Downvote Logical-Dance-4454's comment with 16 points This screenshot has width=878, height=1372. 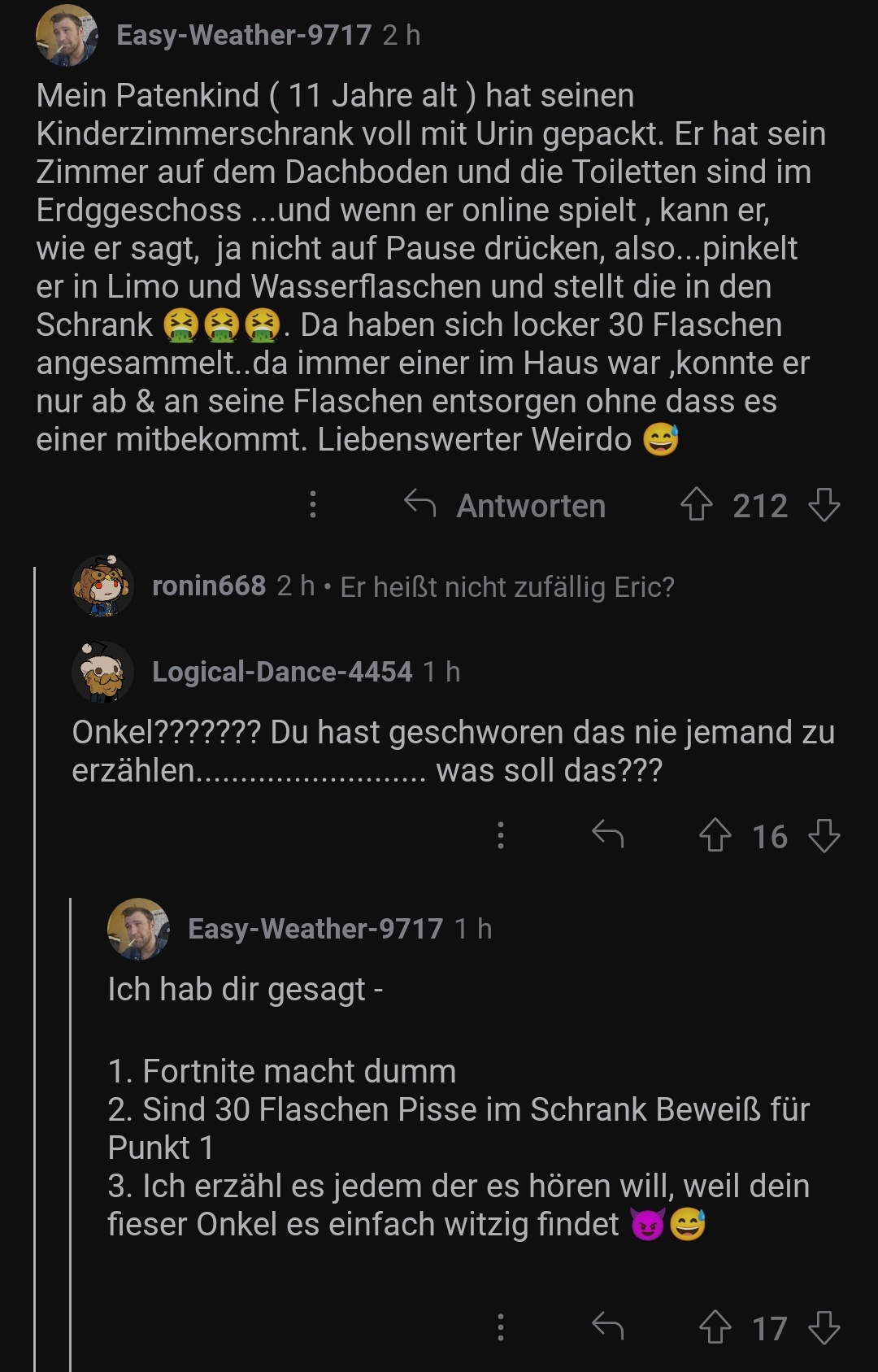[x=824, y=835]
